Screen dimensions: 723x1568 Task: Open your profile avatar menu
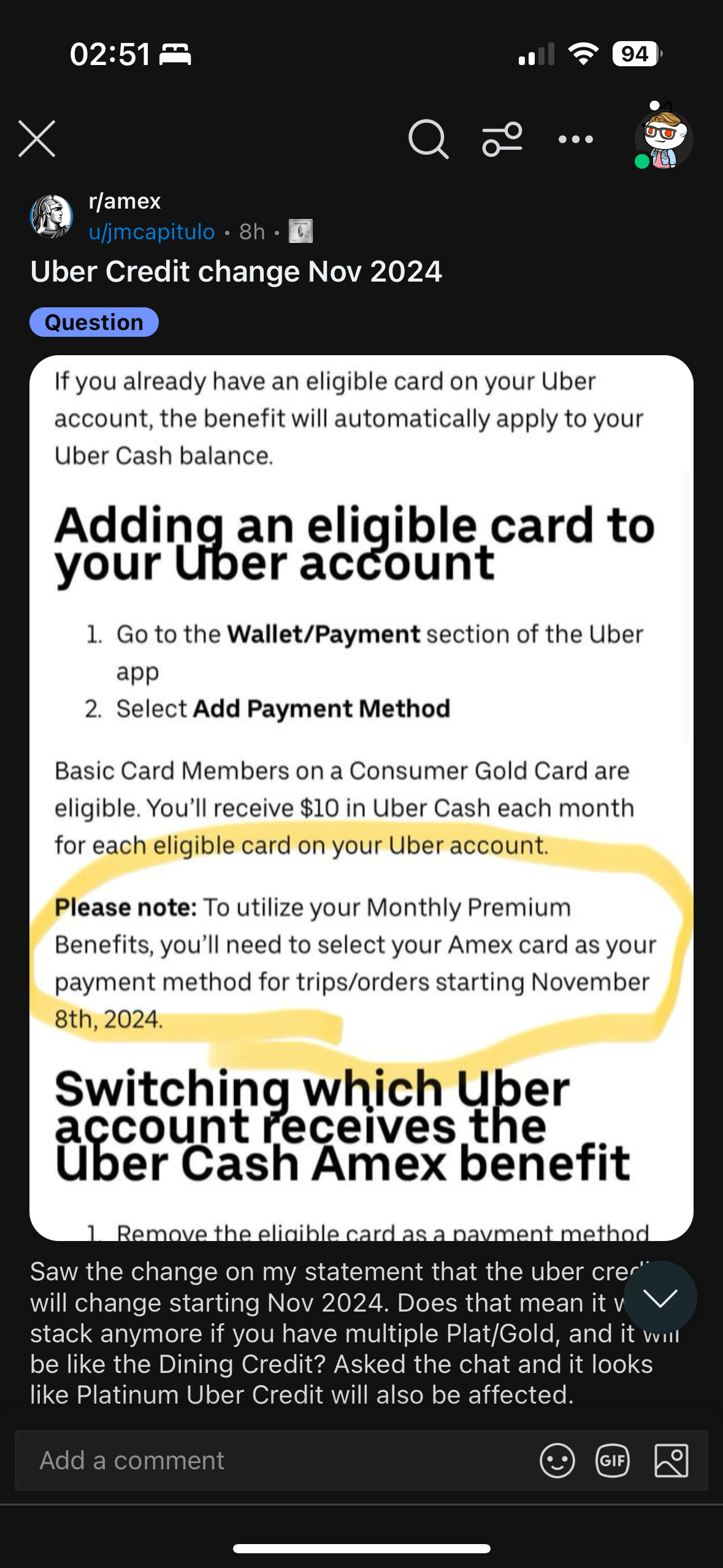tap(663, 136)
